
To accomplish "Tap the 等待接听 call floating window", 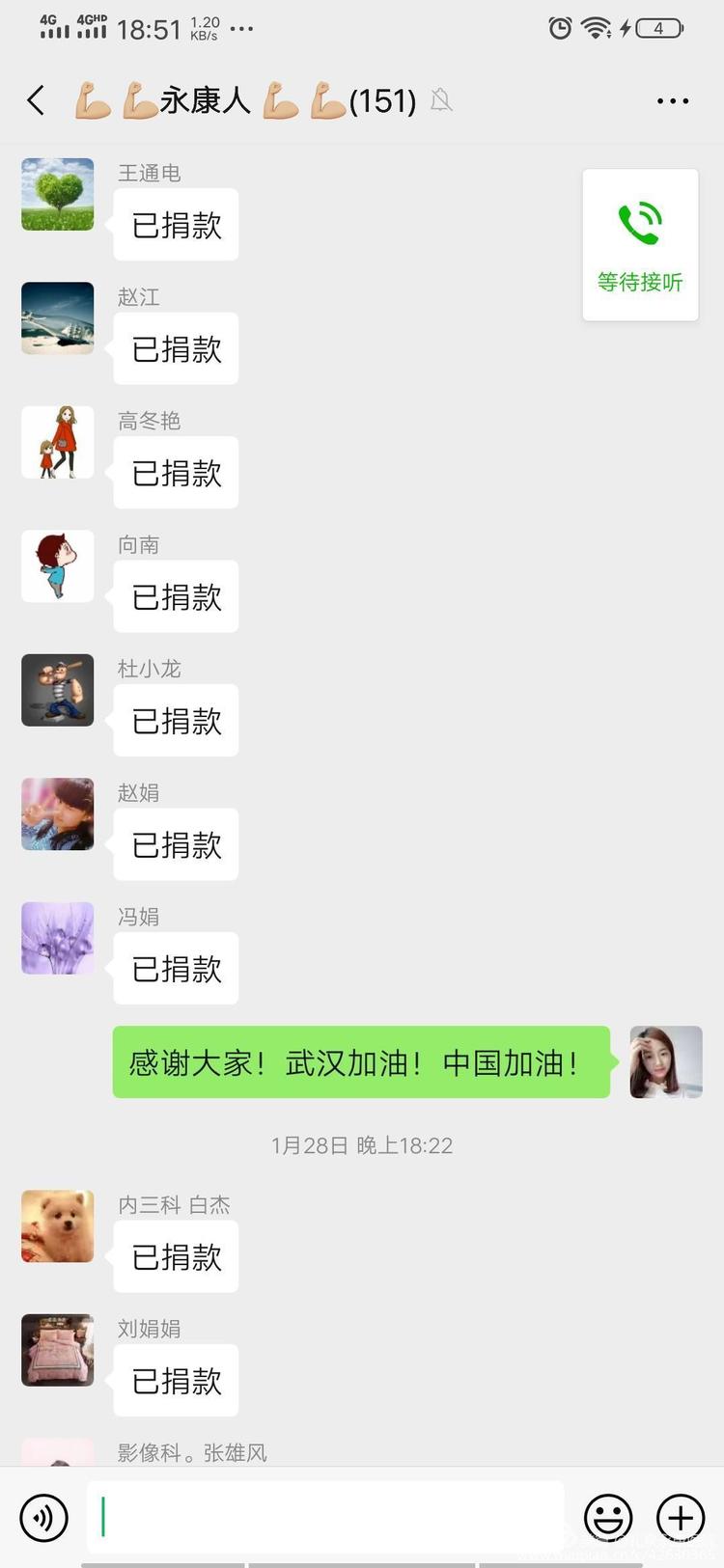I will (x=640, y=245).
